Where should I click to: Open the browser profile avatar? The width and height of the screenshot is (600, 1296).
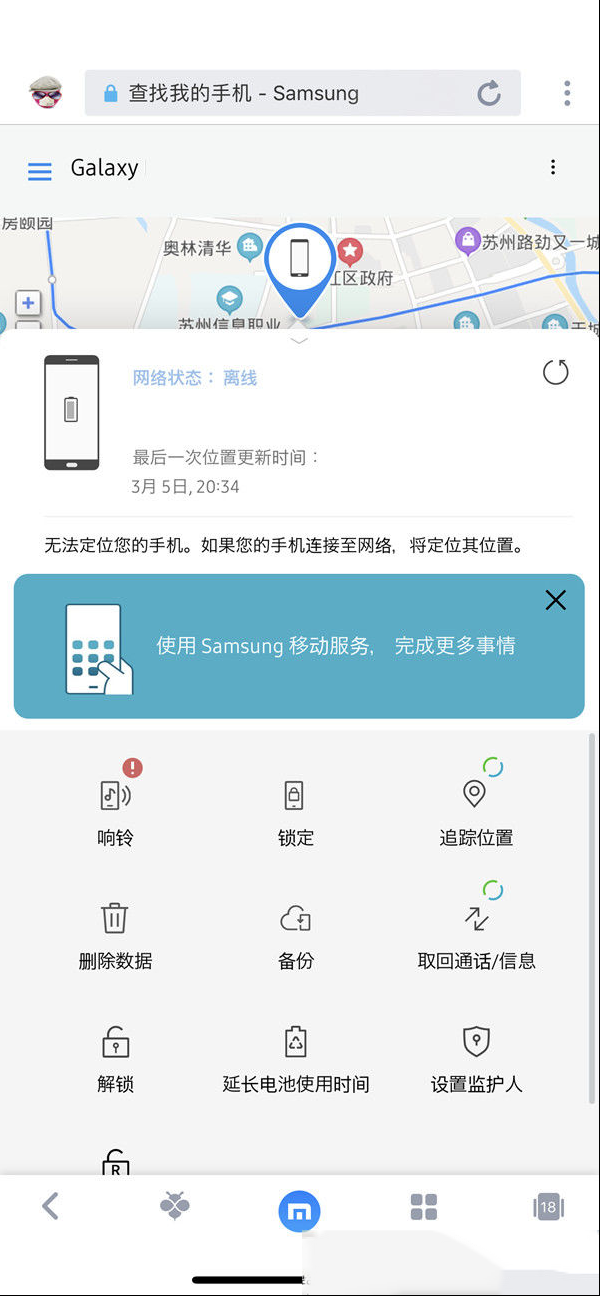pos(45,93)
